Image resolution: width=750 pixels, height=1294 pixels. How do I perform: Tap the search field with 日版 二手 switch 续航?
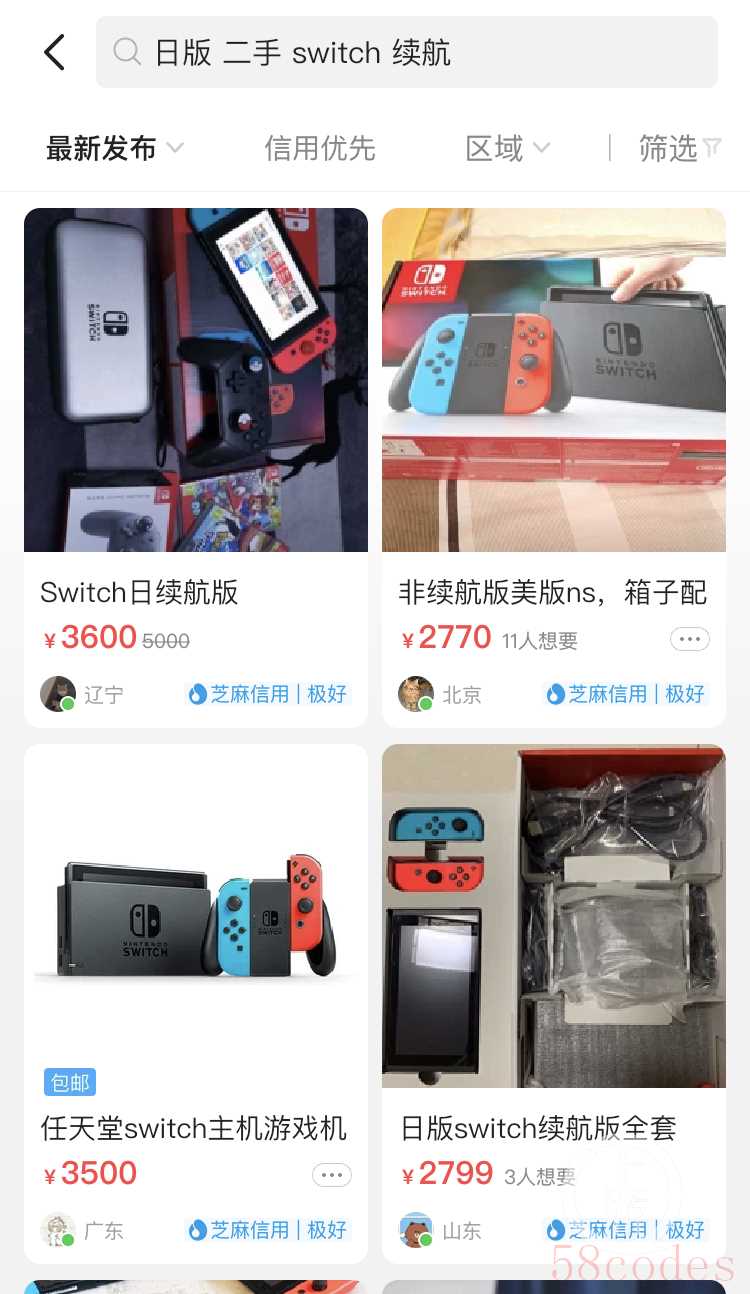[x=406, y=52]
